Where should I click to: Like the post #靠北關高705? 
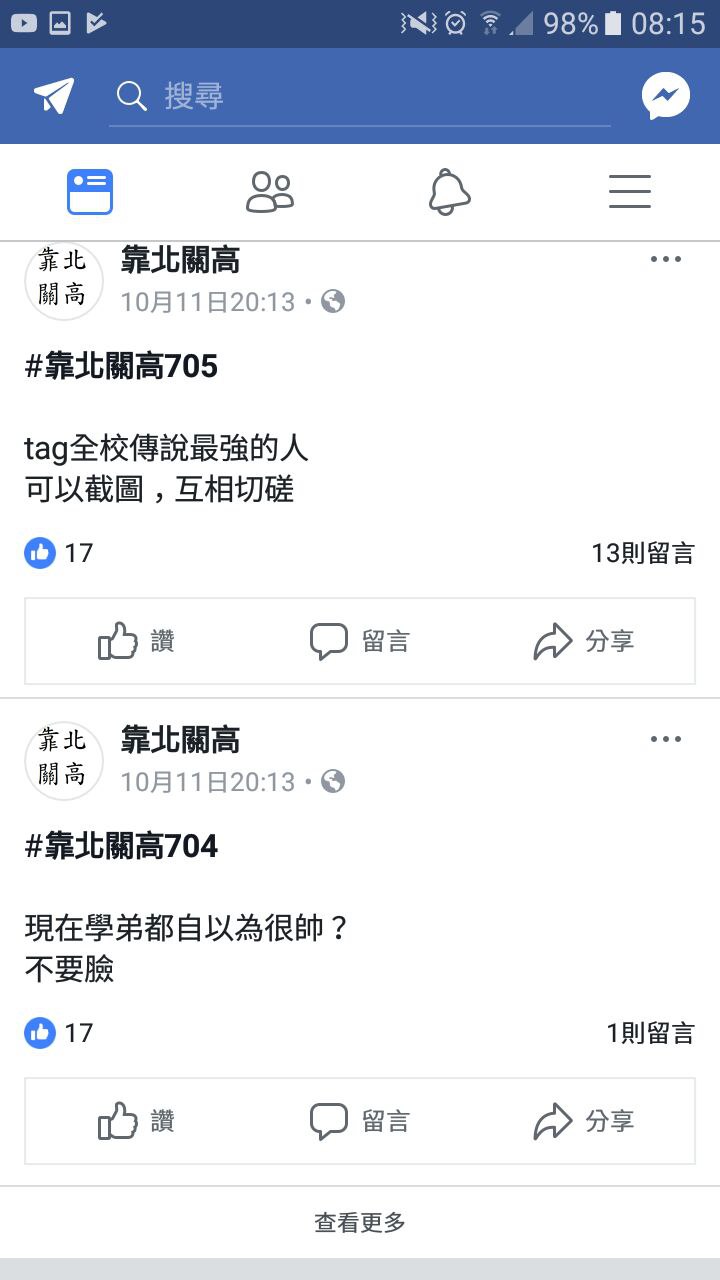[137, 641]
